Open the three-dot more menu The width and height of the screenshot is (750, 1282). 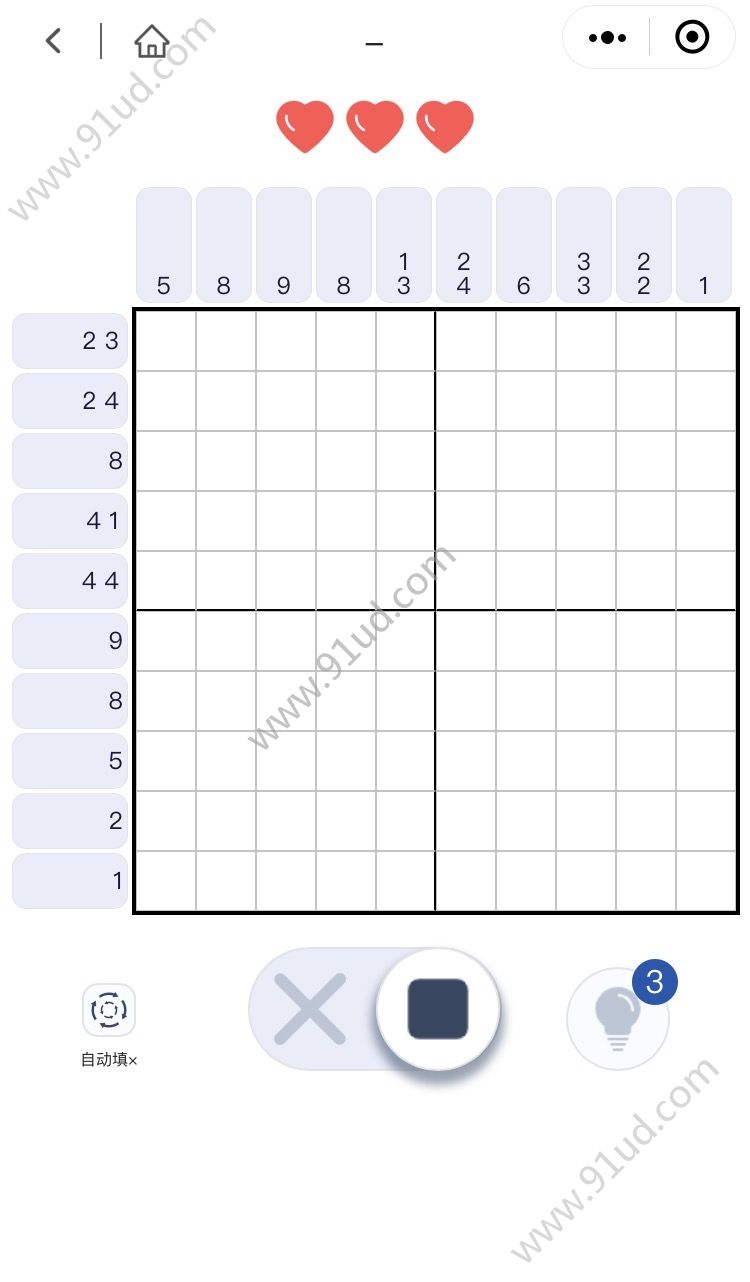[607, 38]
